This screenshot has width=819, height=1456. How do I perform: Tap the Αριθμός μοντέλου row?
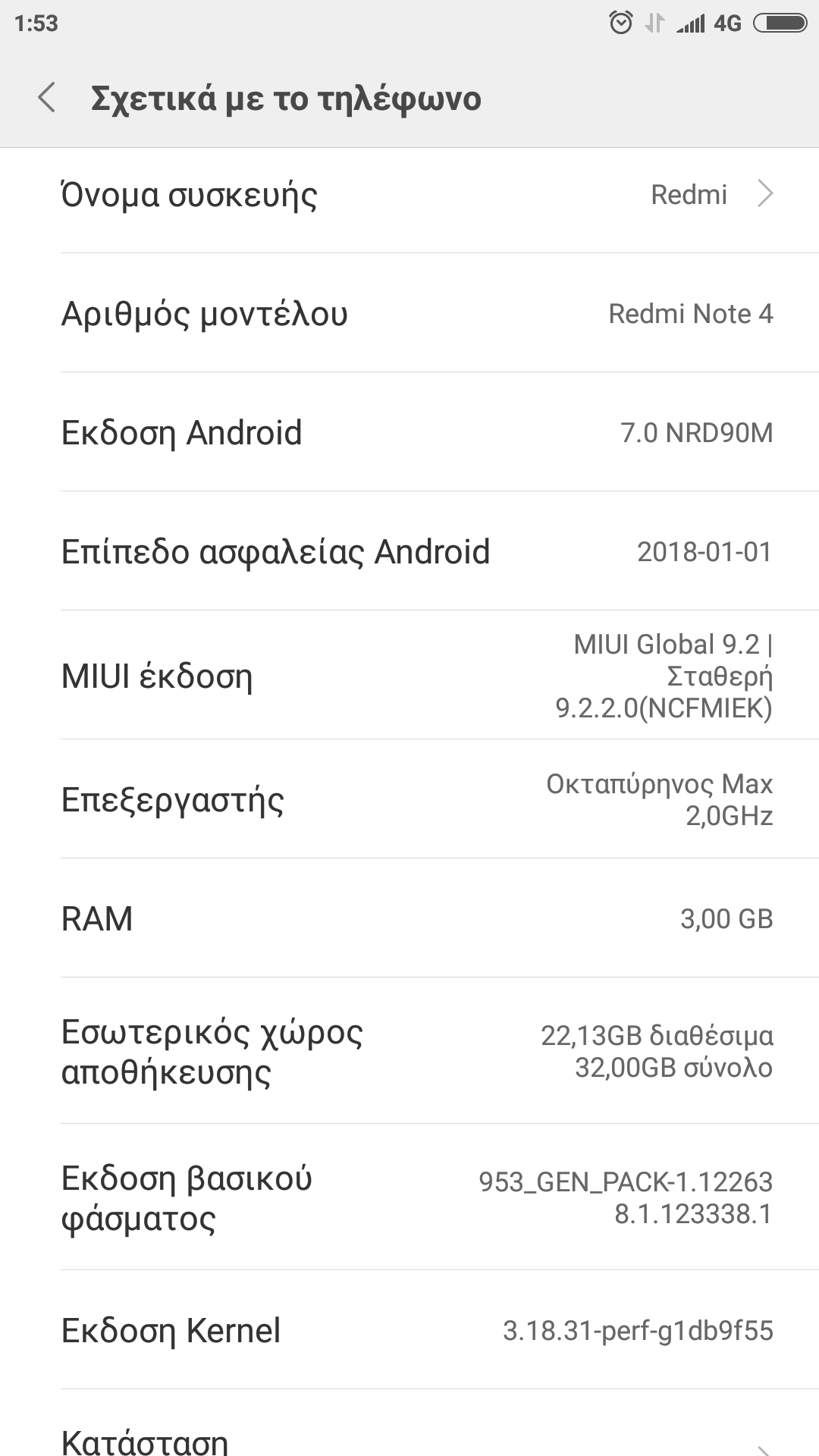(x=409, y=313)
